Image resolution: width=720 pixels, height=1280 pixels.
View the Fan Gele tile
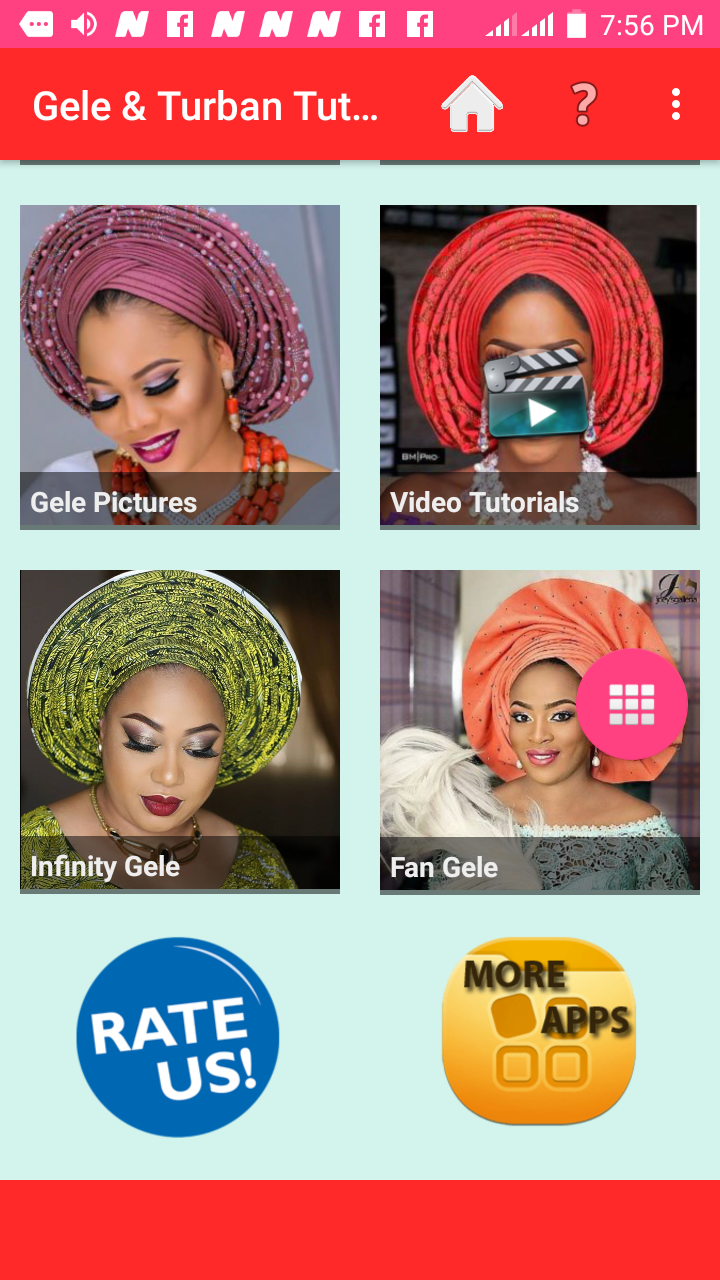pyautogui.click(x=540, y=731)
